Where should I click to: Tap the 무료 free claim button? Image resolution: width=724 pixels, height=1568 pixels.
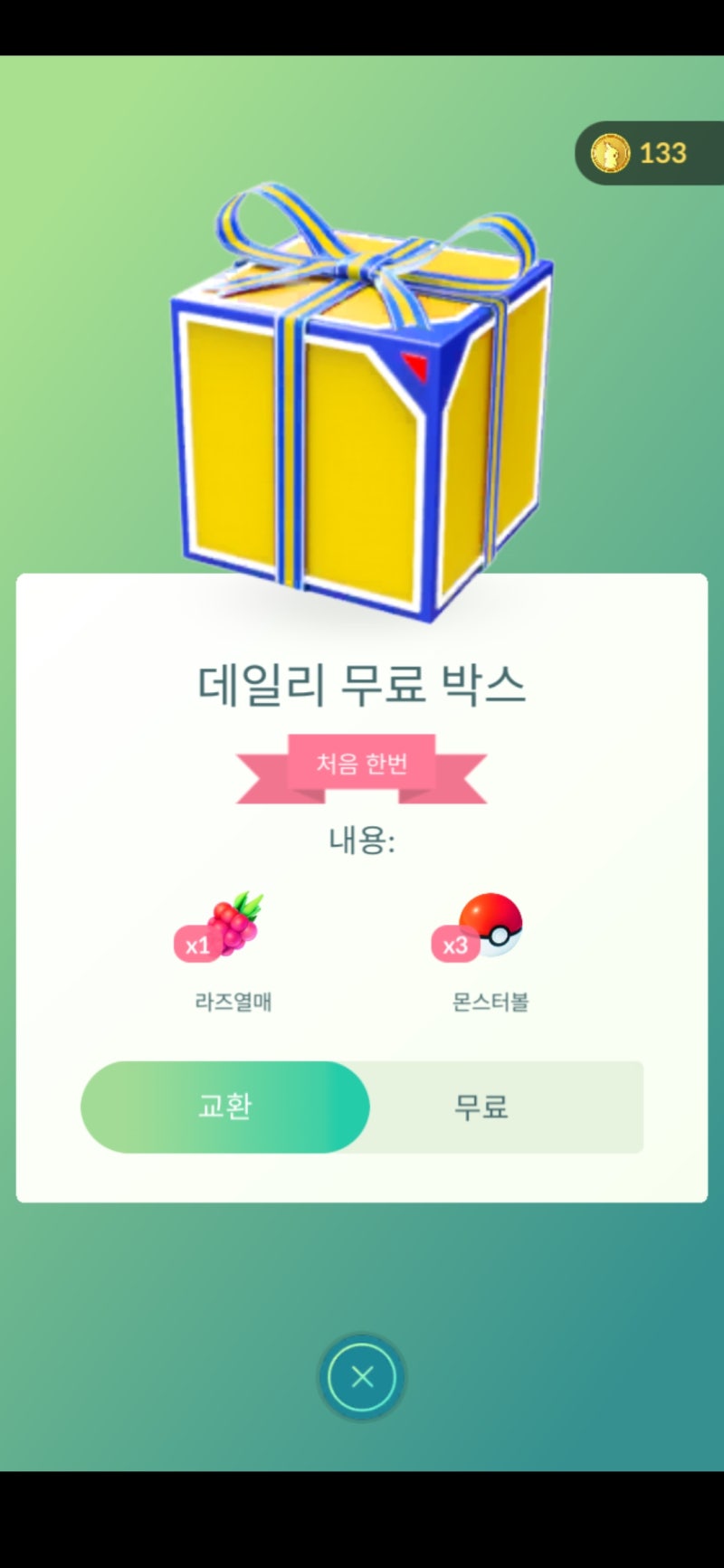pos(480,1106)
